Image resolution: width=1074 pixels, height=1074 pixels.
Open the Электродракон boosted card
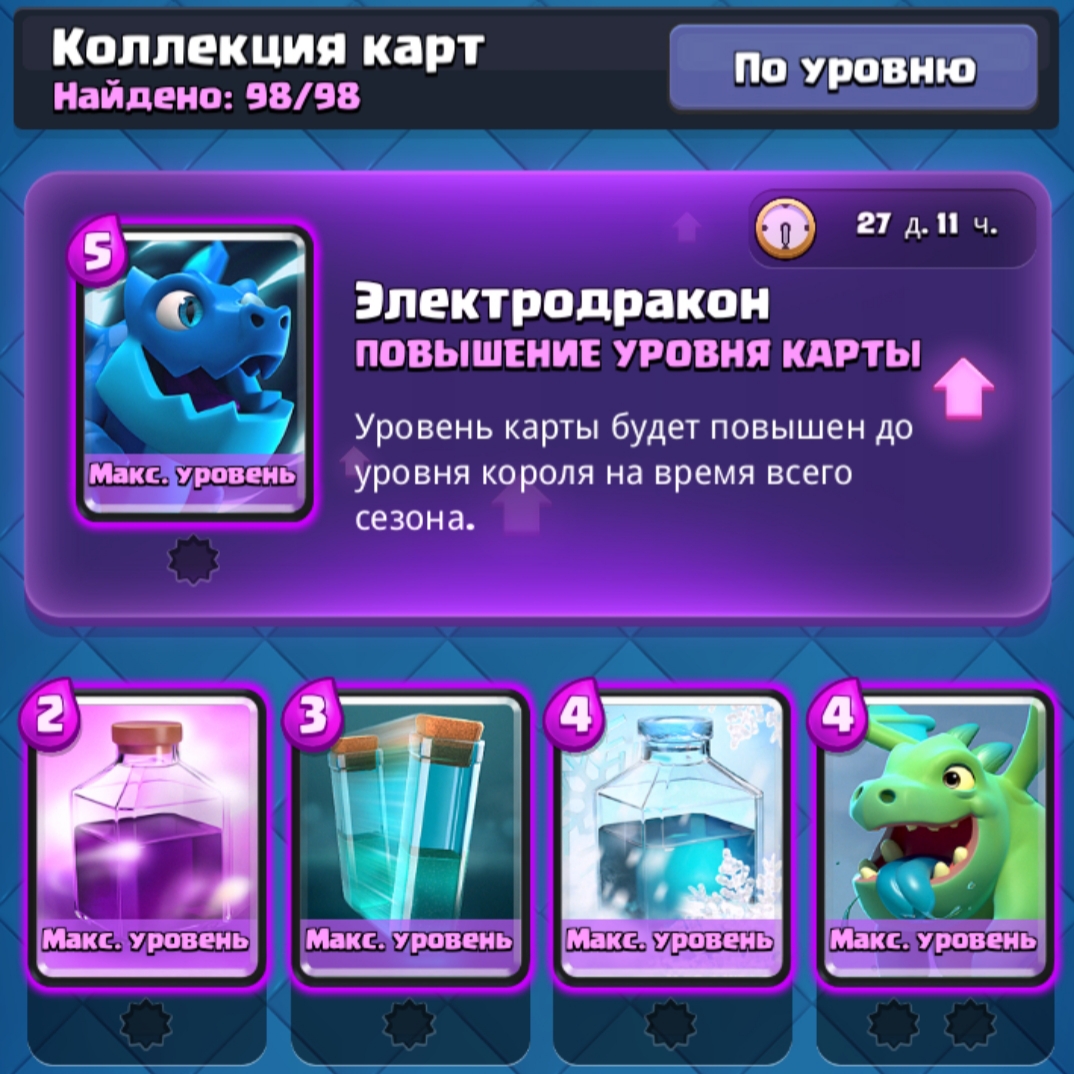click(x=195, y=373)
